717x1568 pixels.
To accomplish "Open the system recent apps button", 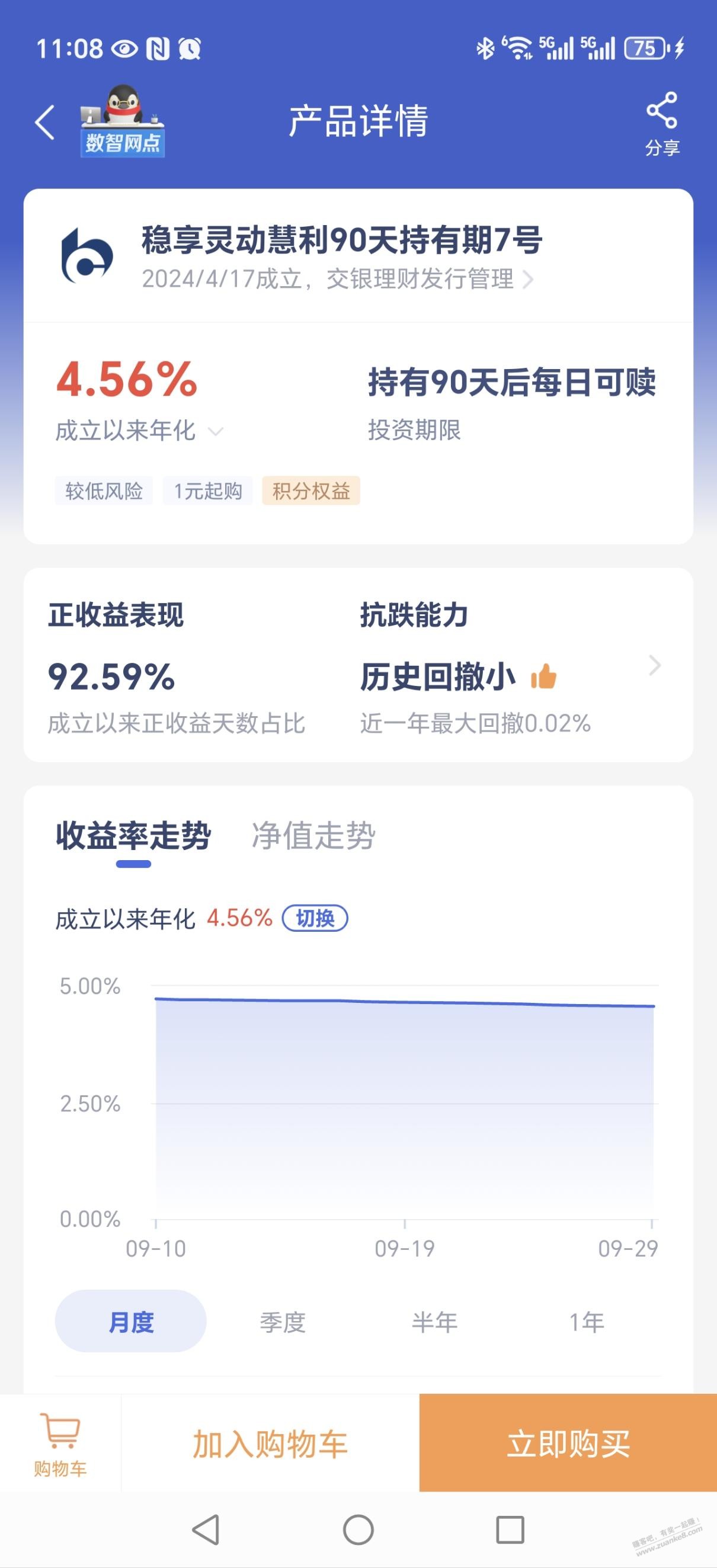I will (510, 1529).
